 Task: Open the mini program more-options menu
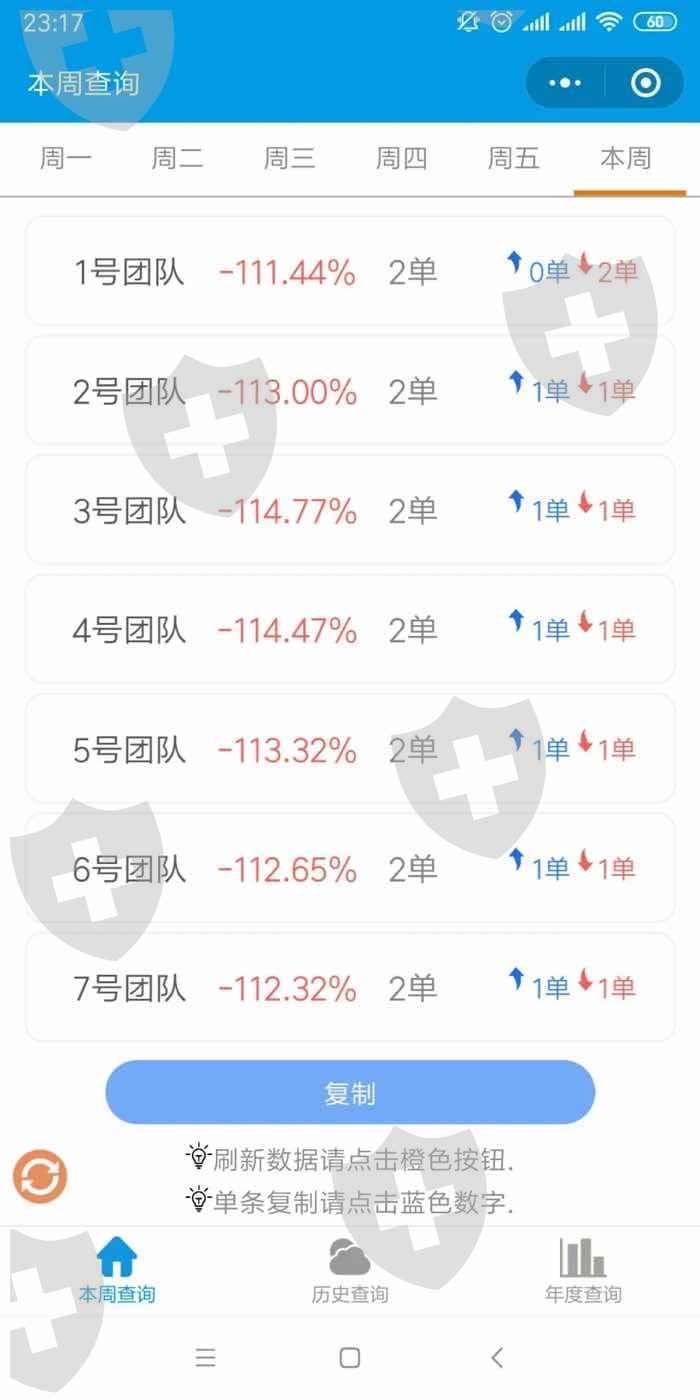click(567, 83)
